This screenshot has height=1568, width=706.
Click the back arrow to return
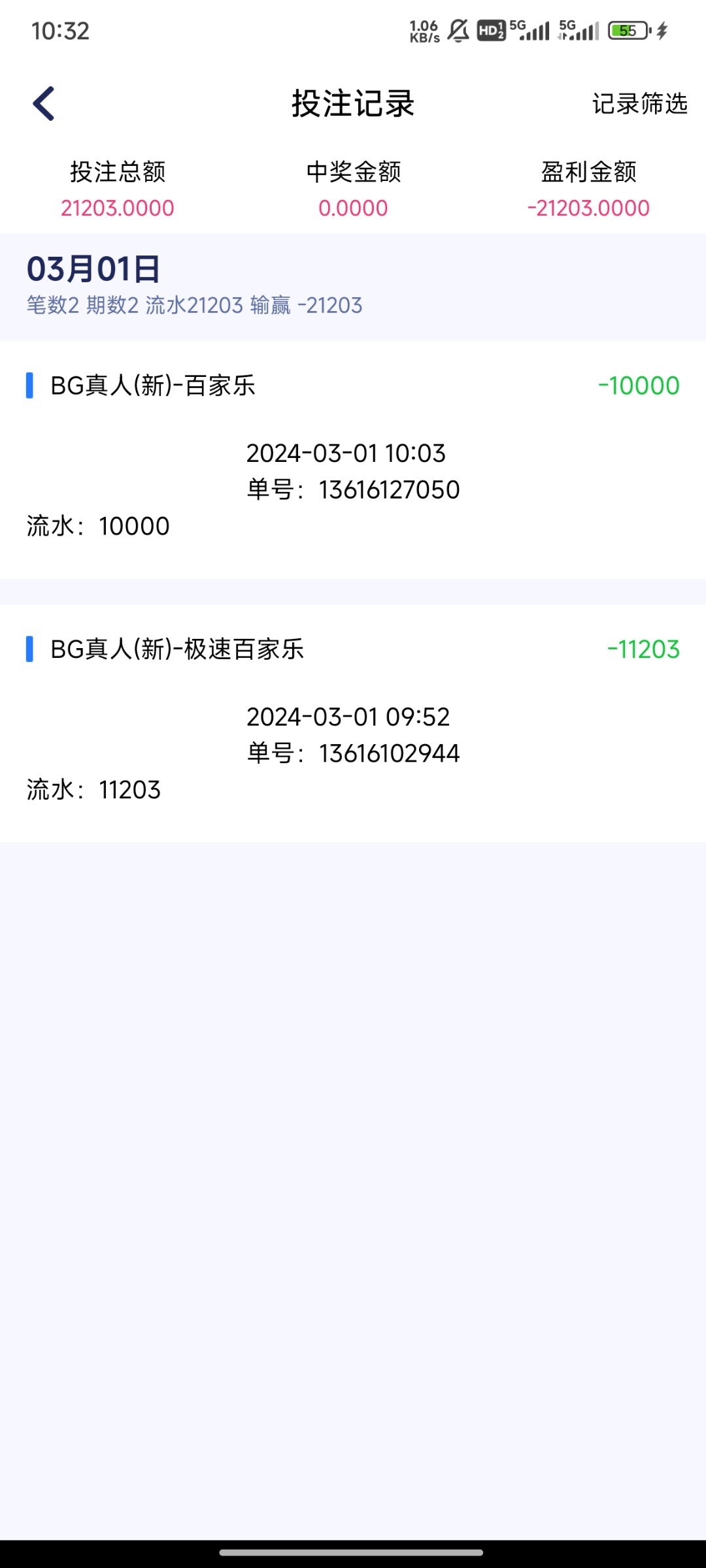[x=42, y=105]
